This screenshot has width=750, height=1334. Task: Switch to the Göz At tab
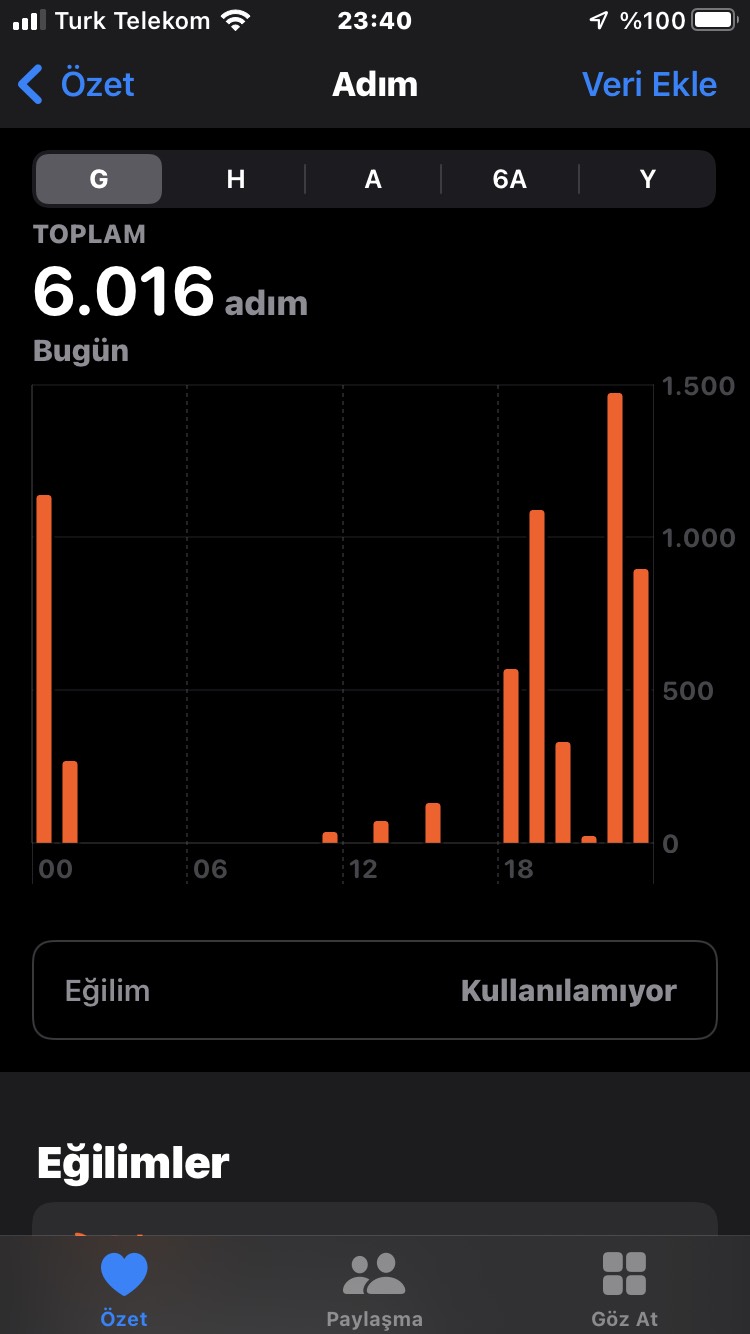coord(625,1288)
